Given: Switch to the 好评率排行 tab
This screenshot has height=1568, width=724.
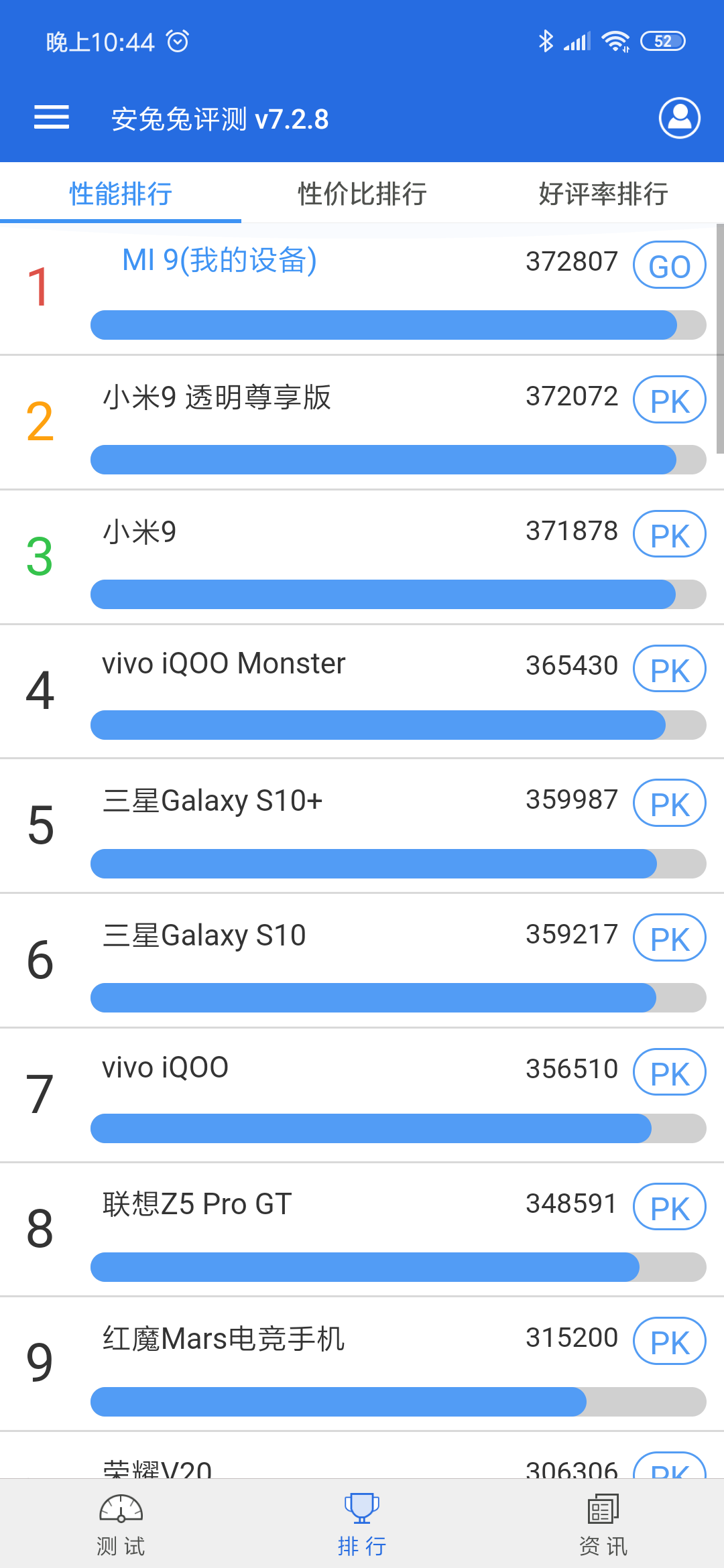Looking at the screenshot, I should (603, 194).
